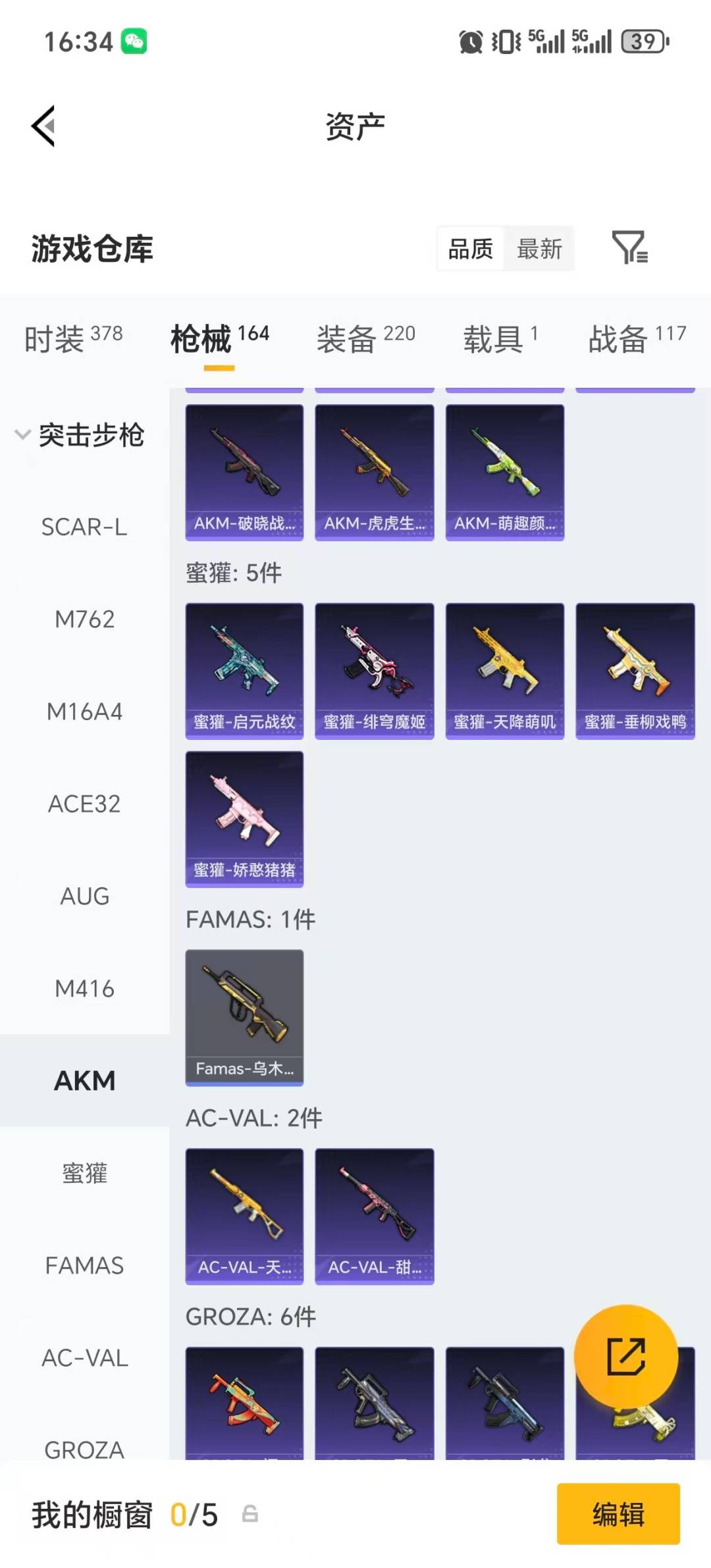Viewport: 711px width, 1568px height.
Task: View the 蜜獾-娇憨猪猪 skin
Action: [244, 819]
